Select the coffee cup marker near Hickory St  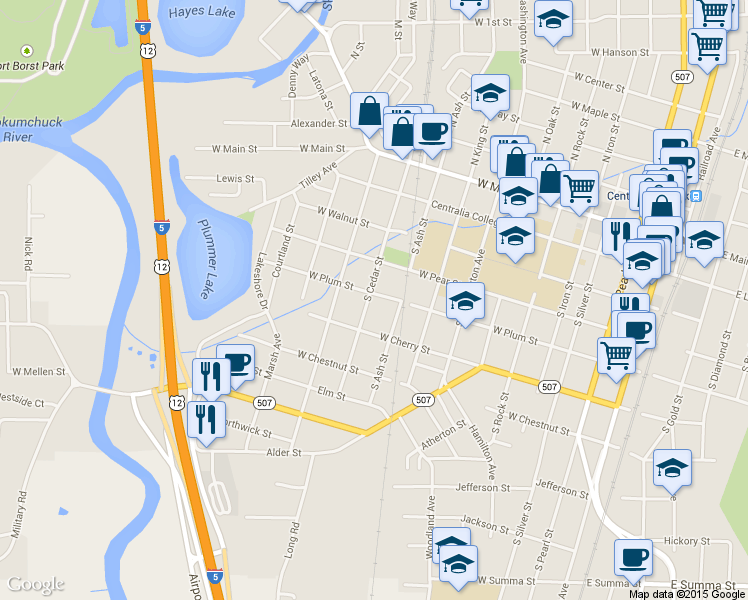click(x=633, y=561)
